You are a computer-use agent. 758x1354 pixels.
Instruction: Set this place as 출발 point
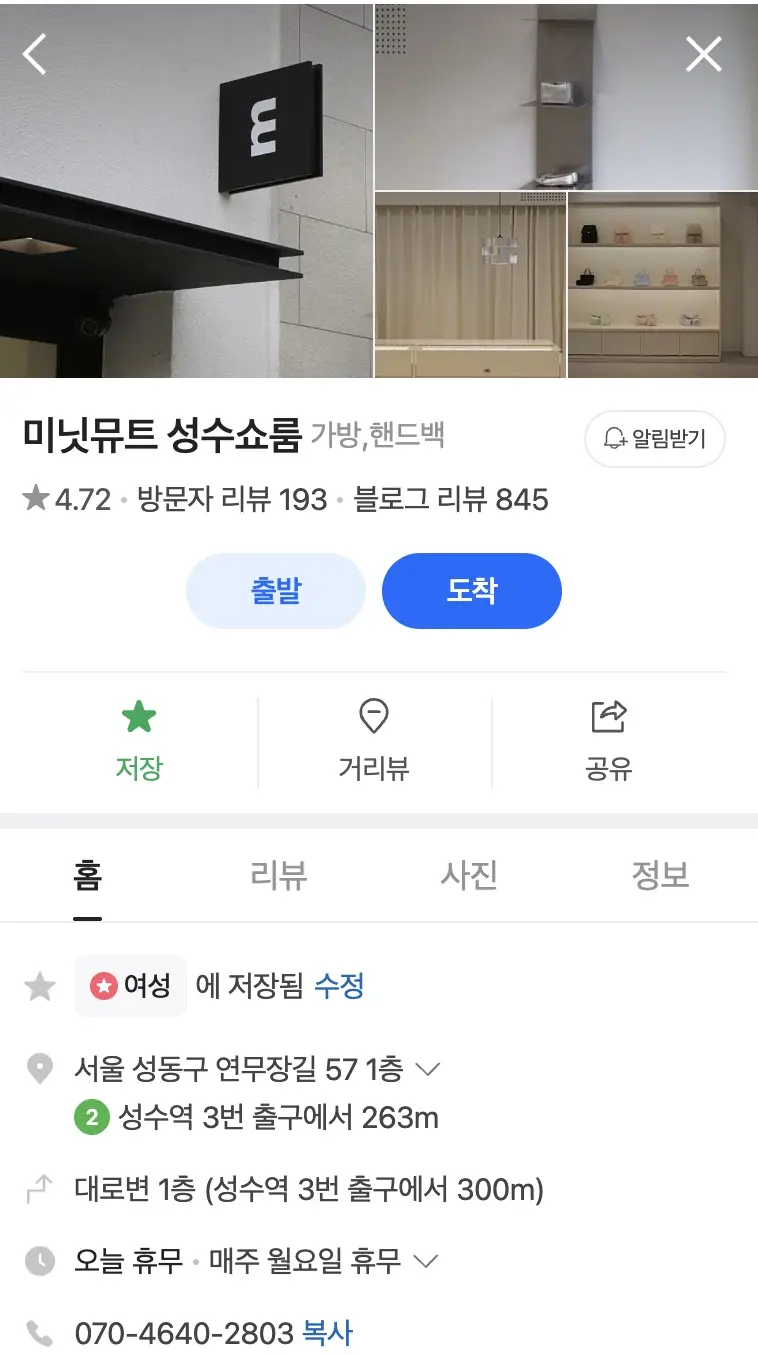[x=275, y=591]
